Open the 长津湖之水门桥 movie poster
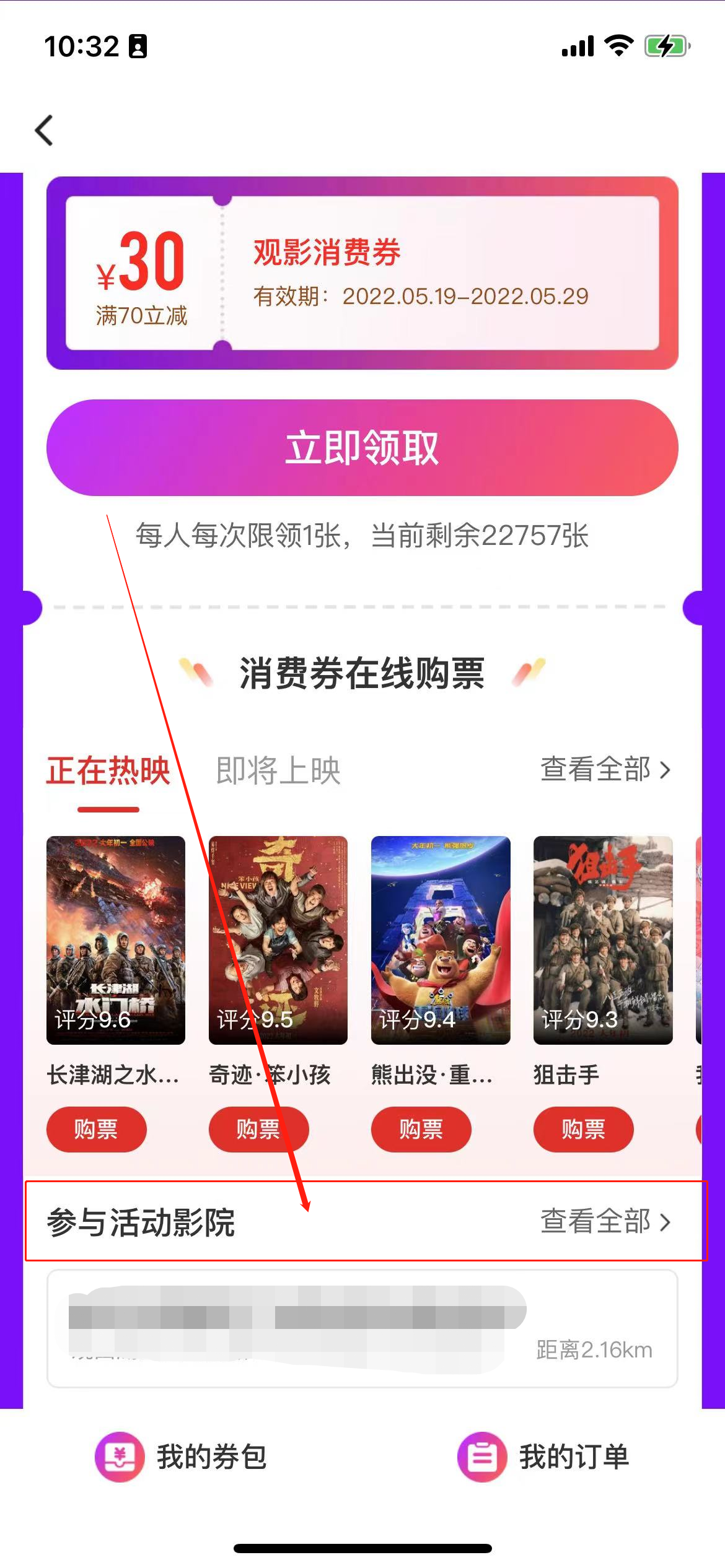The height and width of the screenshot is (1568, 725). pos(116,939)
